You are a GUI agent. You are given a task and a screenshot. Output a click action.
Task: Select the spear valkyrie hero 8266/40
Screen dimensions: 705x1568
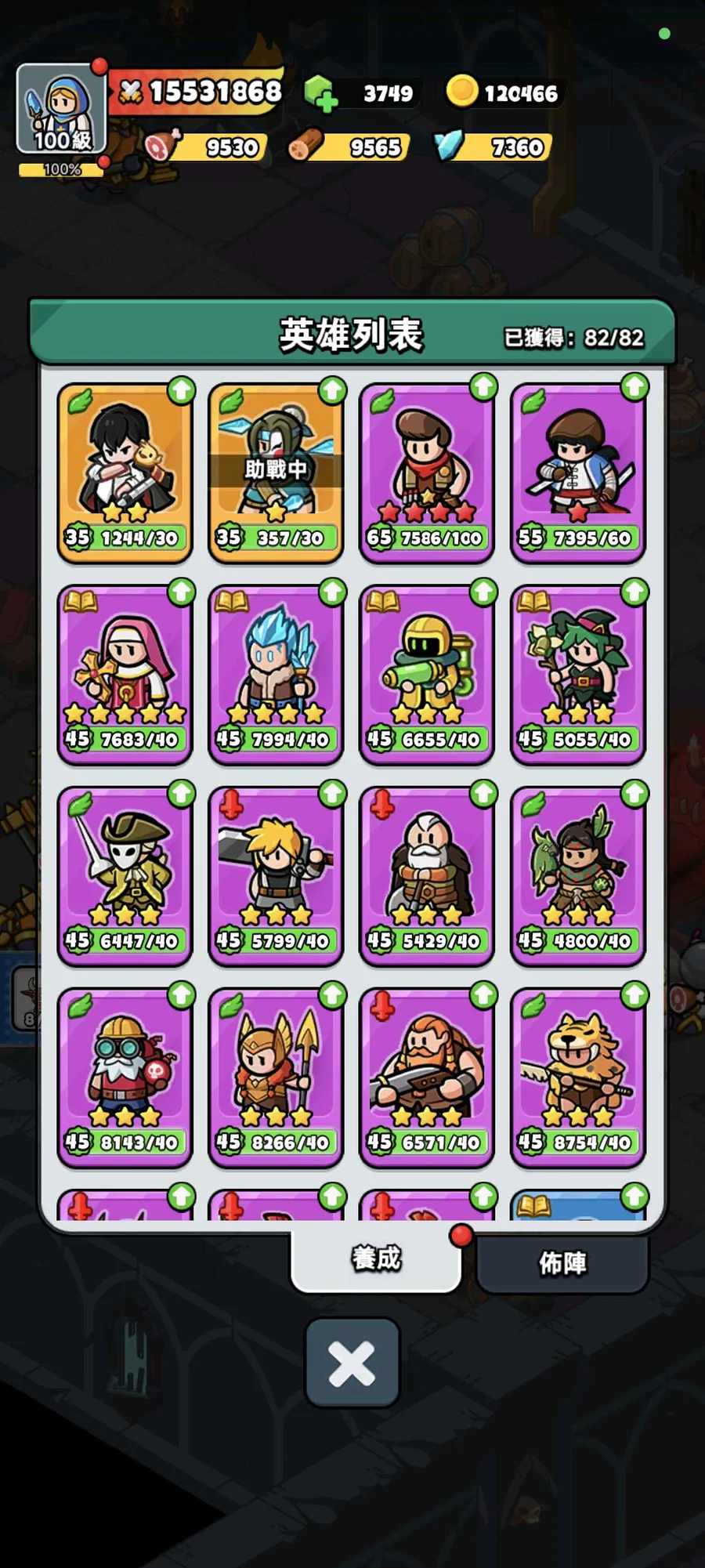pyautogui.click(x=276, y=1077)
